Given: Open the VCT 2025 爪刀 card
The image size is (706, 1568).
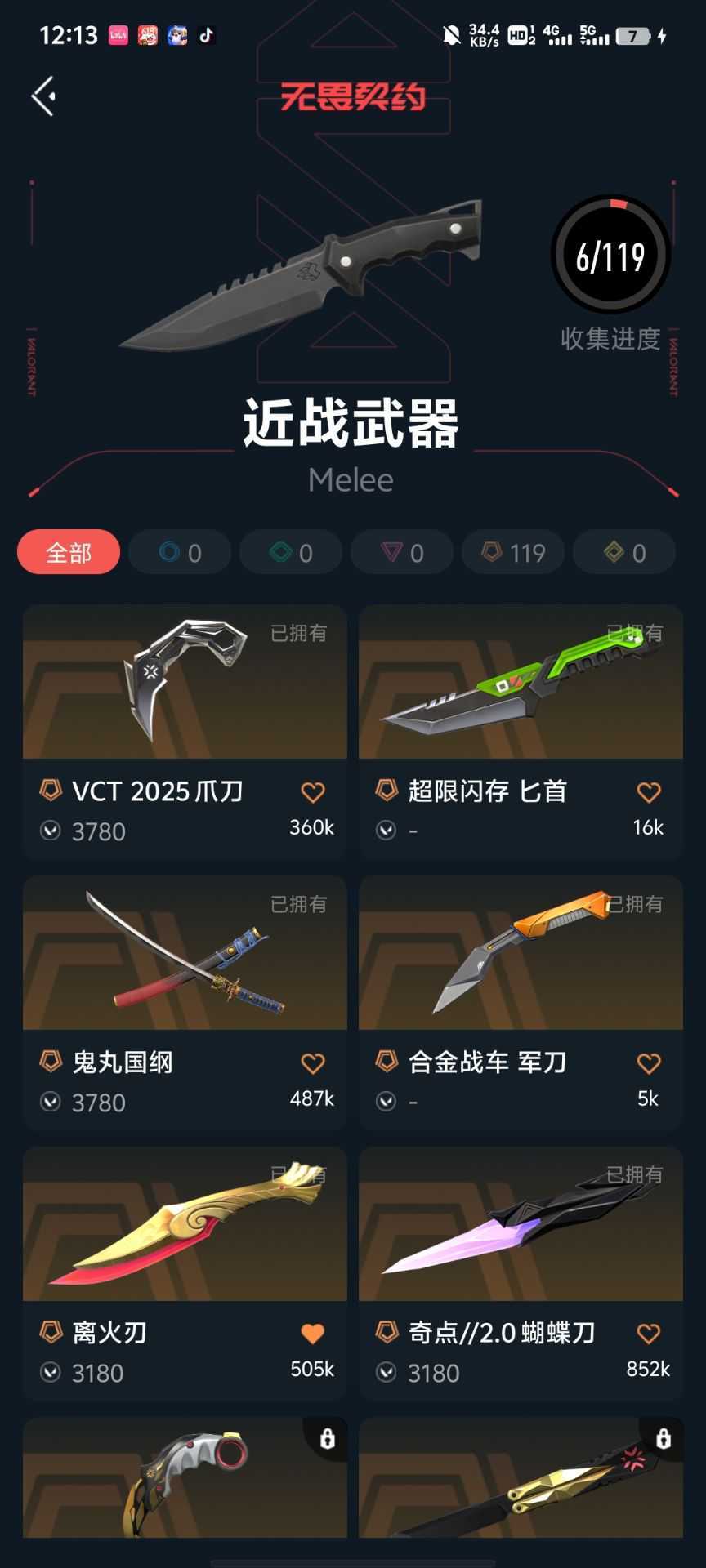Looking at the screenshot, I should 185,733.
